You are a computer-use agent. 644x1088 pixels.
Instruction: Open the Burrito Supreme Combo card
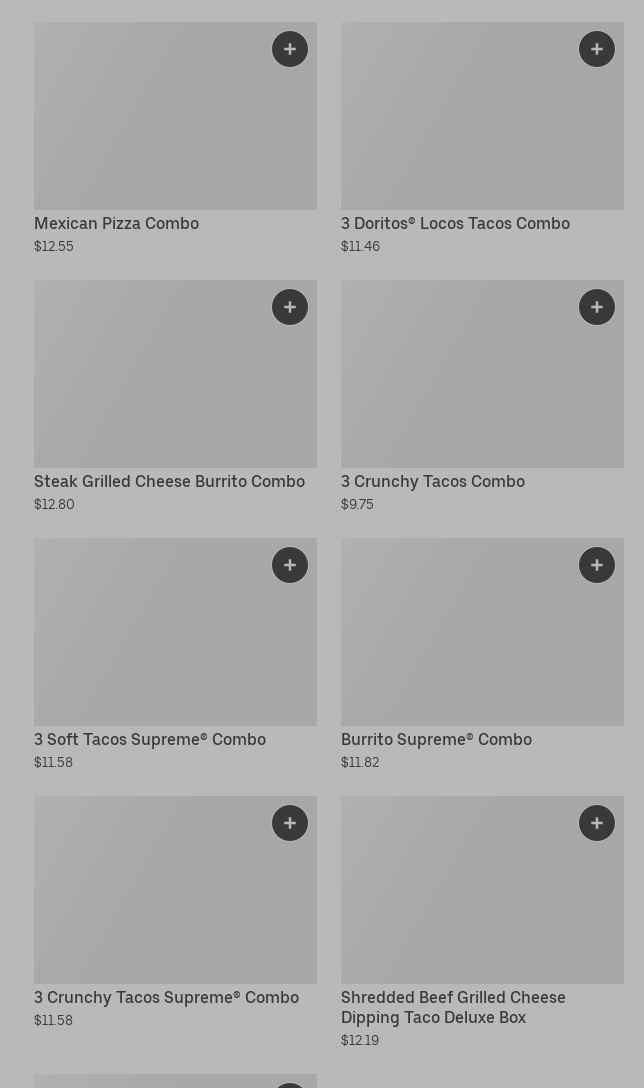click(x=460, y=645)
